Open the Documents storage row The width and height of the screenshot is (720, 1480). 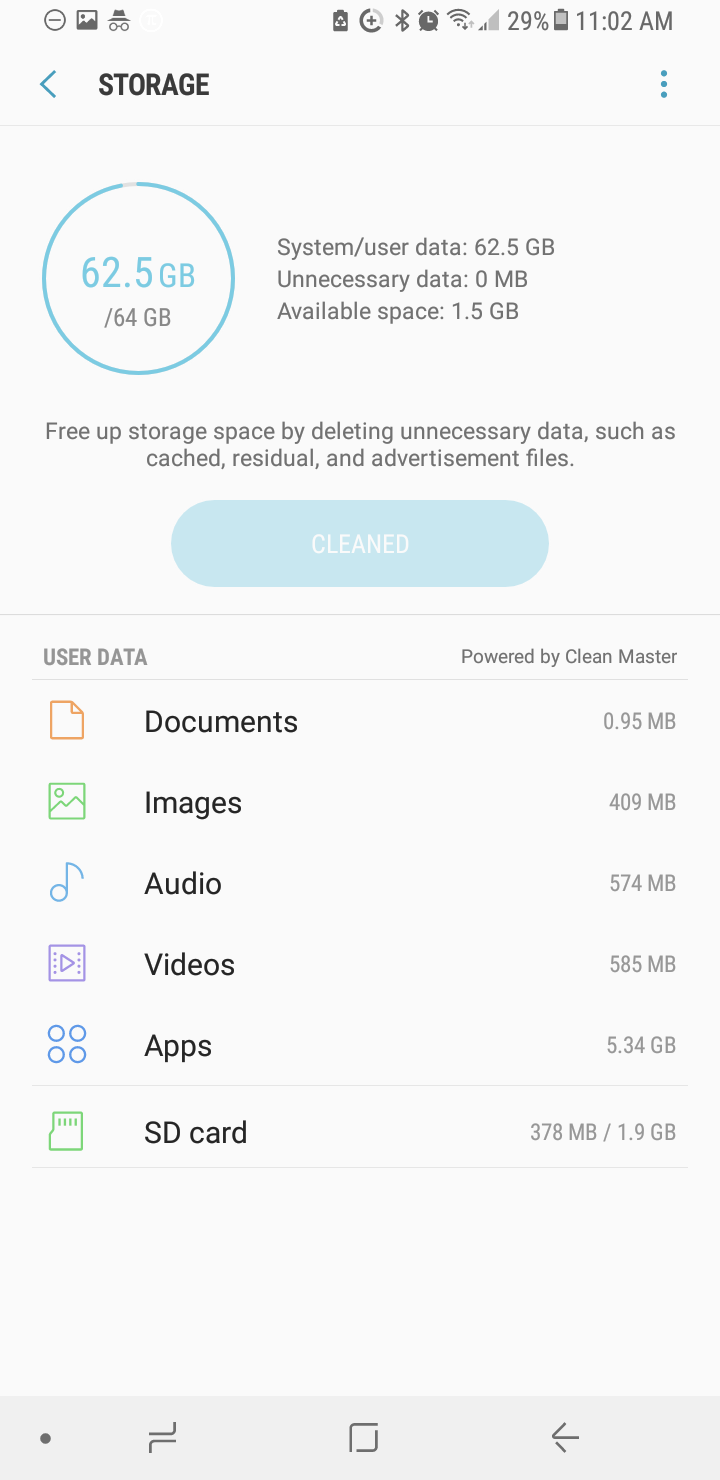point(360,721)
